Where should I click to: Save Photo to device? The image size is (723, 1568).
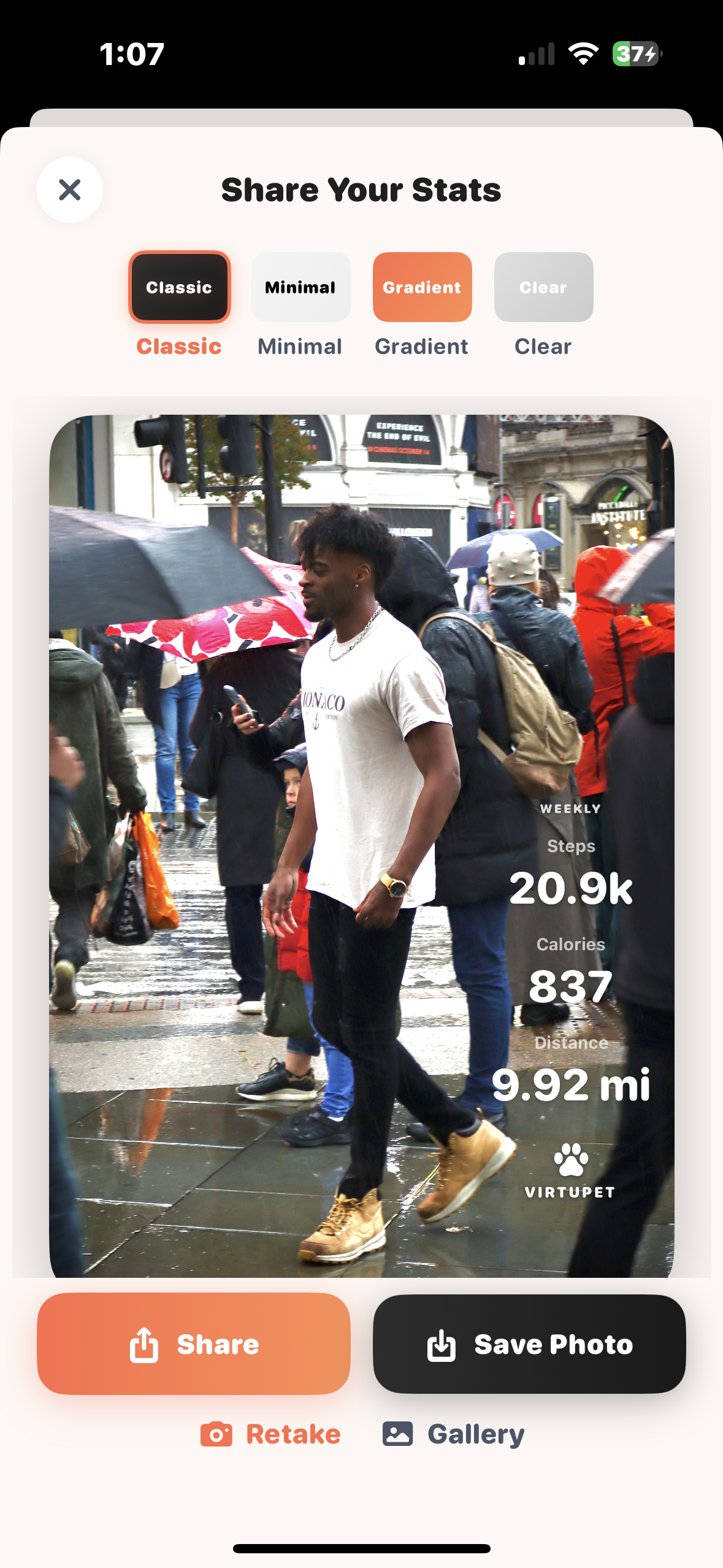click(529, 1343)
